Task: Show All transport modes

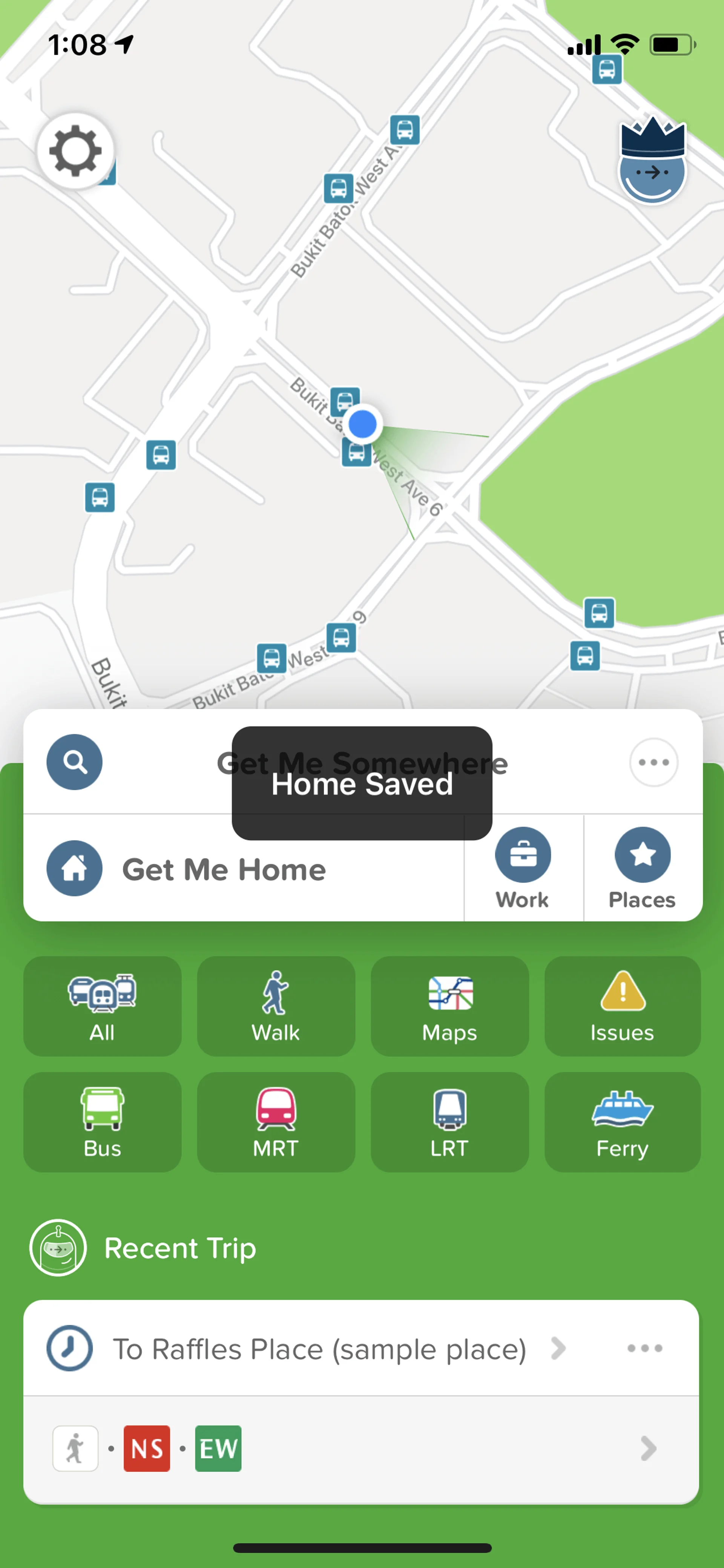Action: 102,1006
